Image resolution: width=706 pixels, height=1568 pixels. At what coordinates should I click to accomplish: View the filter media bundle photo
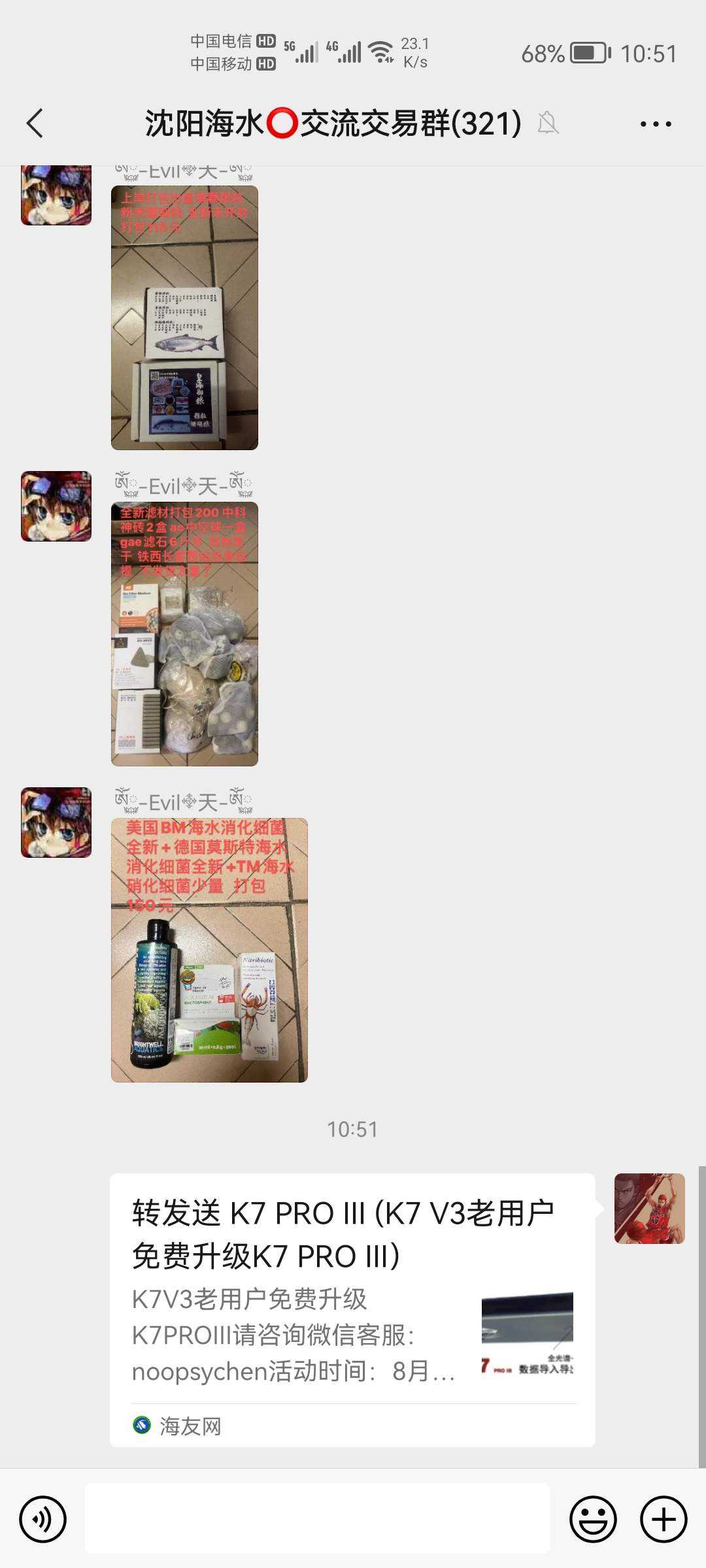click(184, 634)
